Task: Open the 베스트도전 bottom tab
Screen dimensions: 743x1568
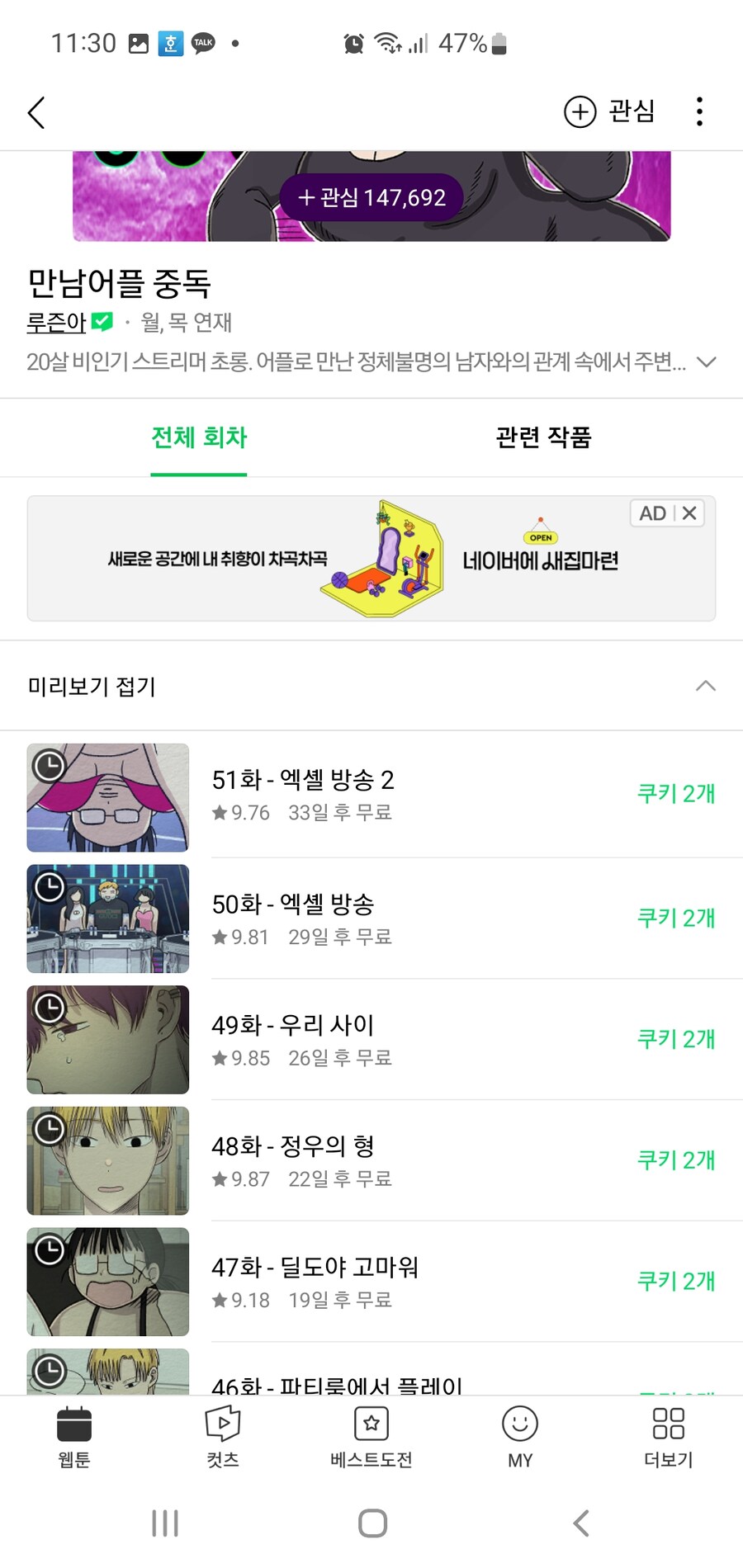Action: pos(371,1437)
